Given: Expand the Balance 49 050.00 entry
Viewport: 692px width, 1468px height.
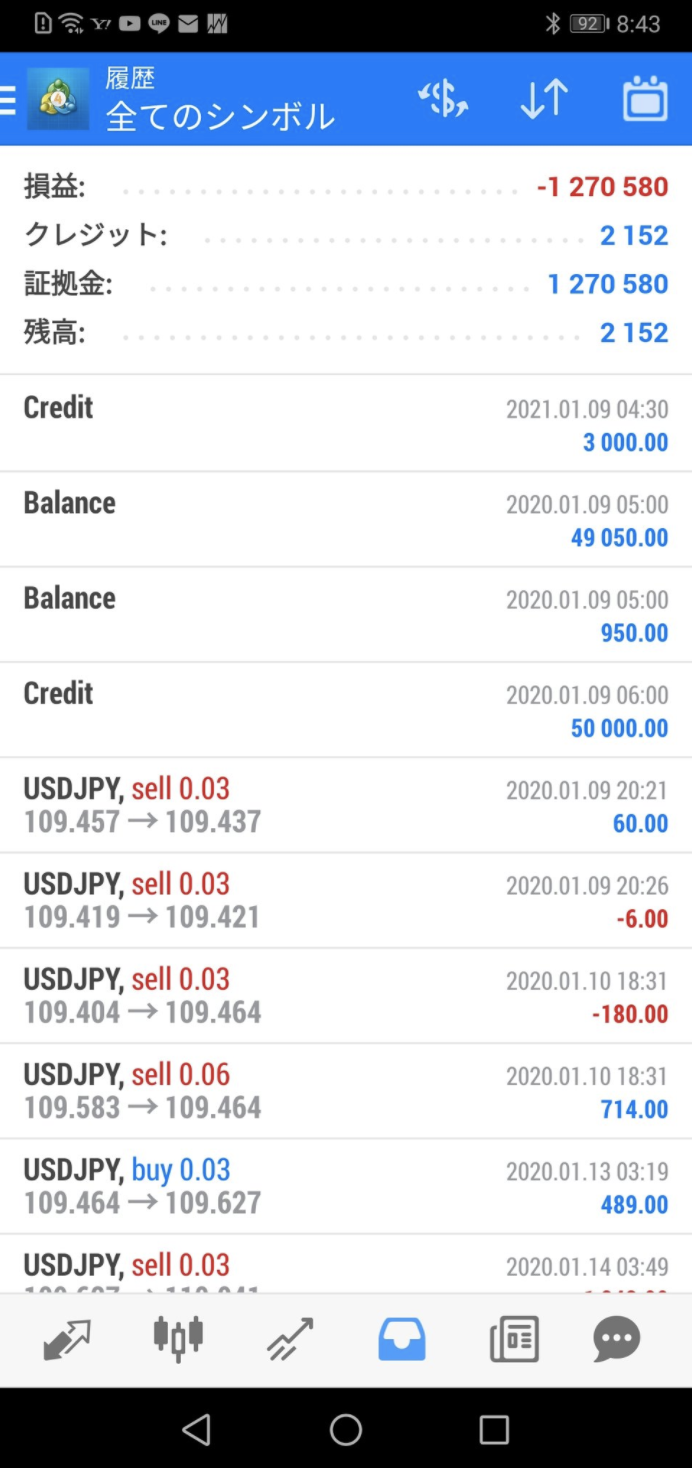Looking at the screenshot, I should pos(346,520).
